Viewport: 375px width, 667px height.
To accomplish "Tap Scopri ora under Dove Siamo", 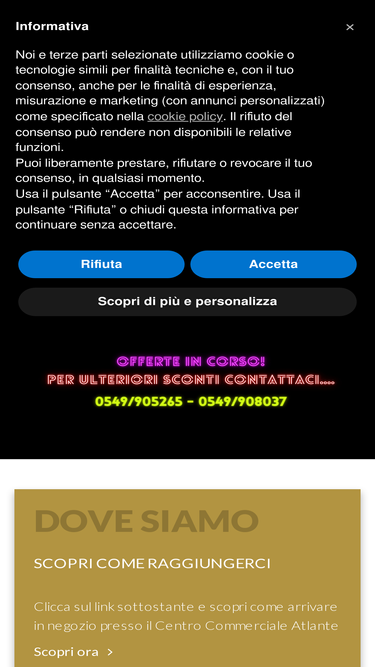I will 74,652.
